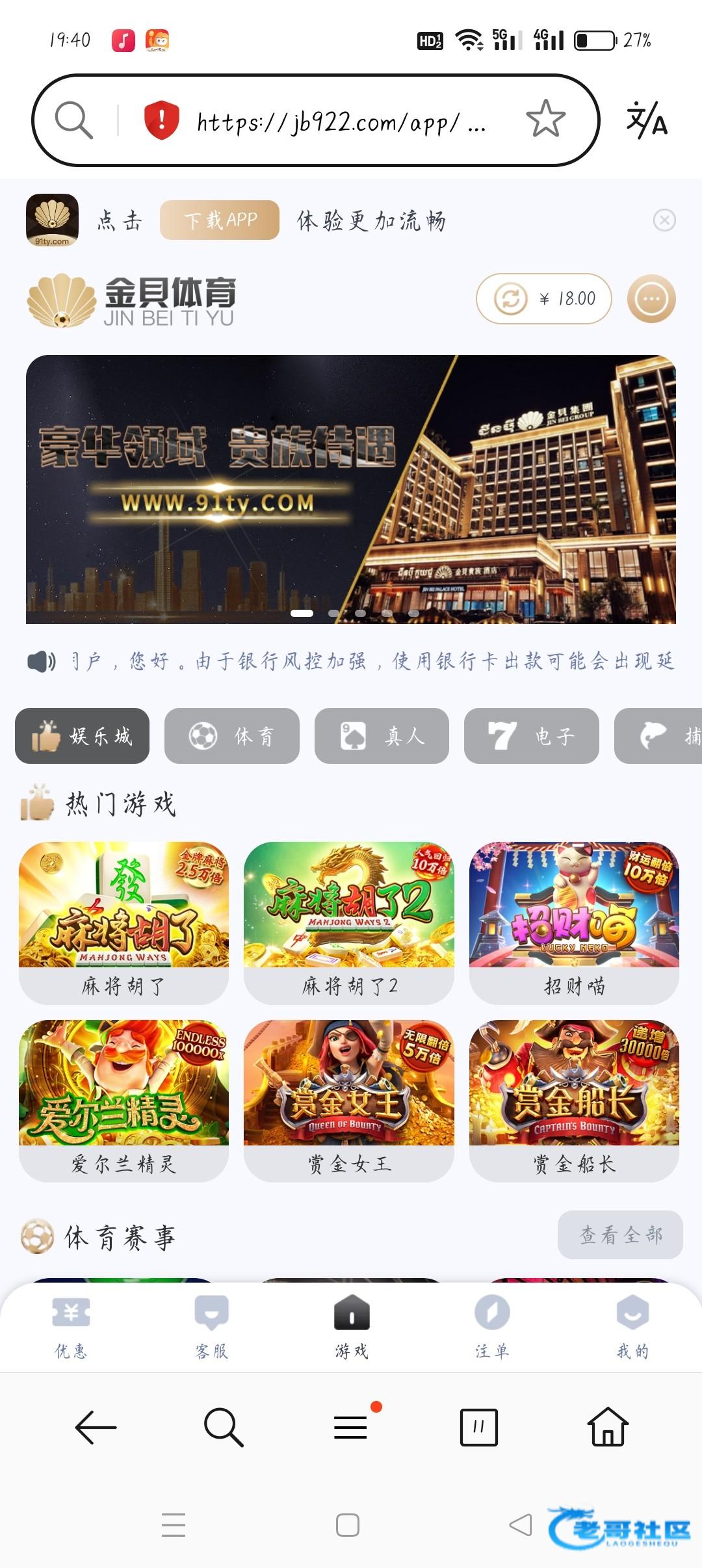
Task: Open the gold more-options menu
Action: tap(651, 299)
